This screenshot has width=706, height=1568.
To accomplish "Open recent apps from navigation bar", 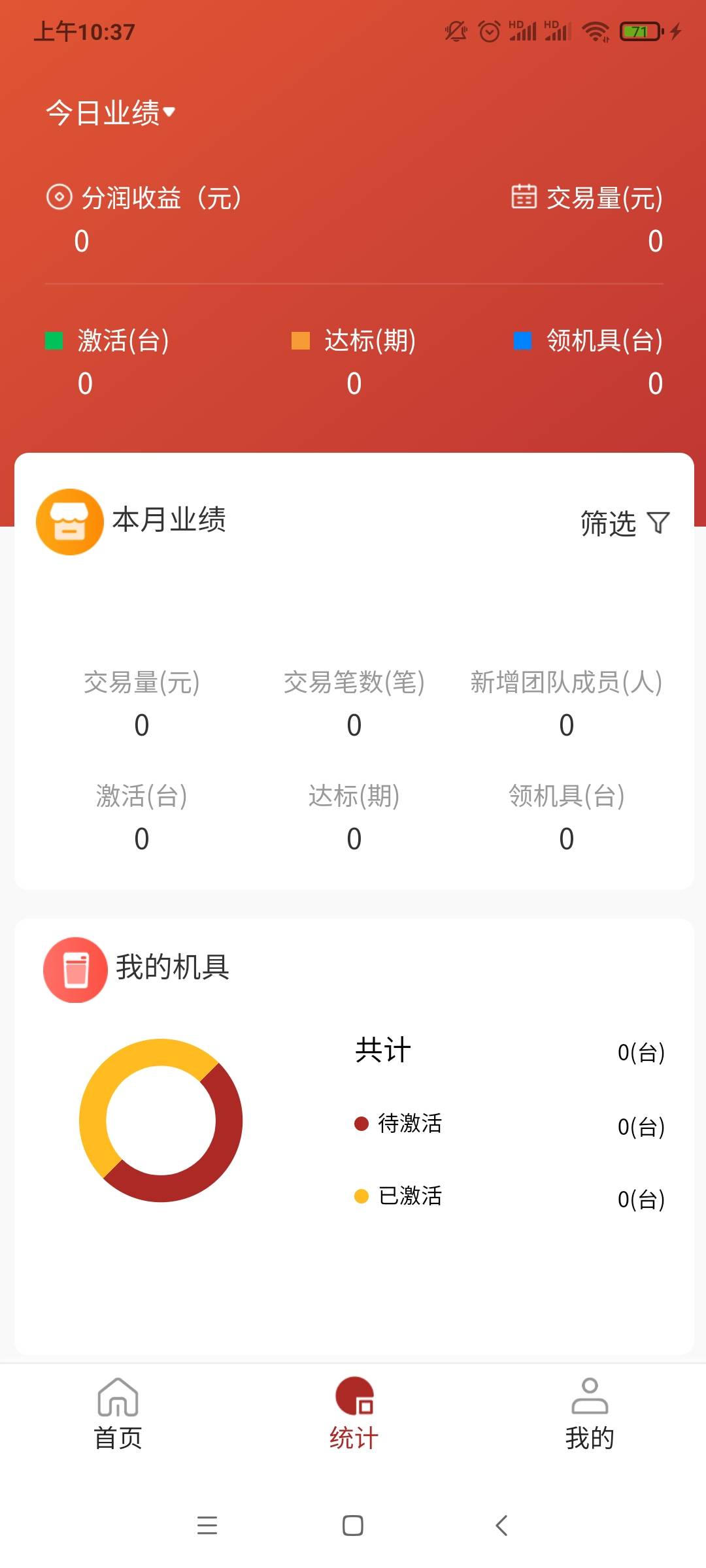I will pos(207,1526).
